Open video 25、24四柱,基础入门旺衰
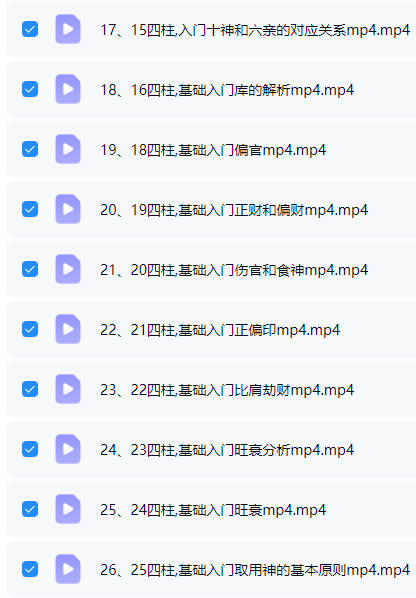The height and width of the screenshot is (598, 416). click(213, 510)
